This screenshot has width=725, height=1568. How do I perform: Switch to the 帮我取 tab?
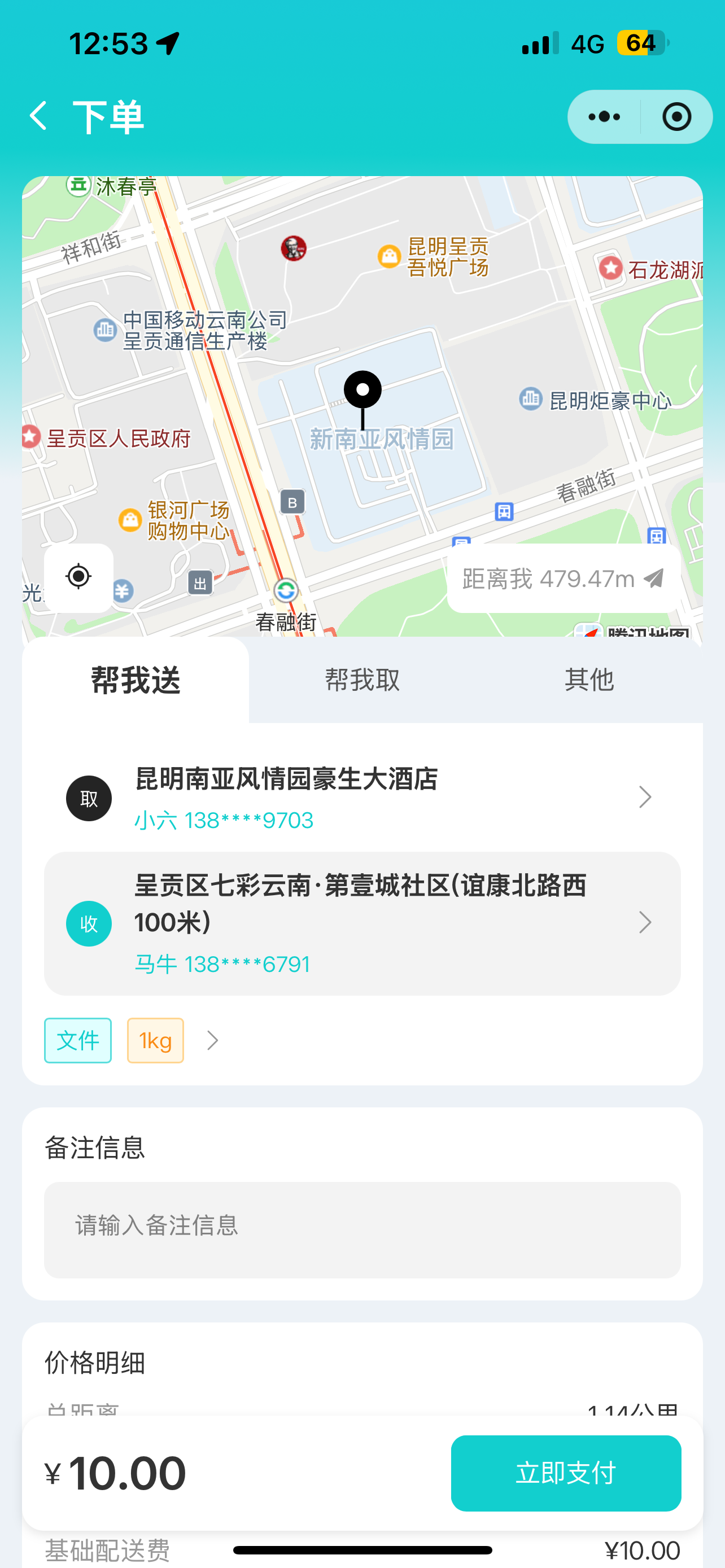click(362, 680)
